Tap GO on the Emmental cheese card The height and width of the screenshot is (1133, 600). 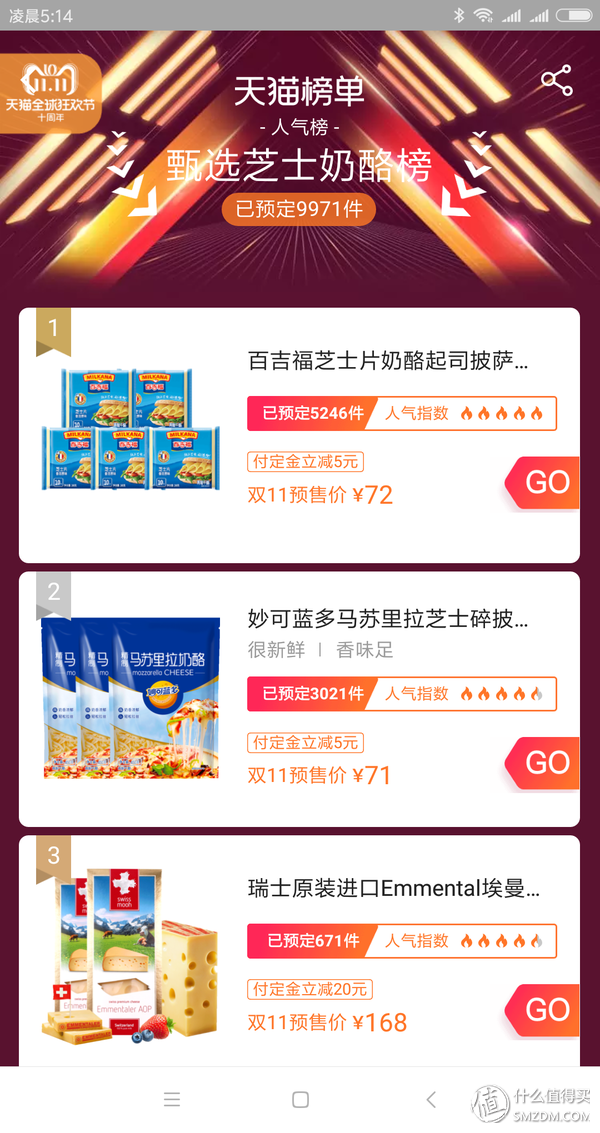(x=545, y=1009)
